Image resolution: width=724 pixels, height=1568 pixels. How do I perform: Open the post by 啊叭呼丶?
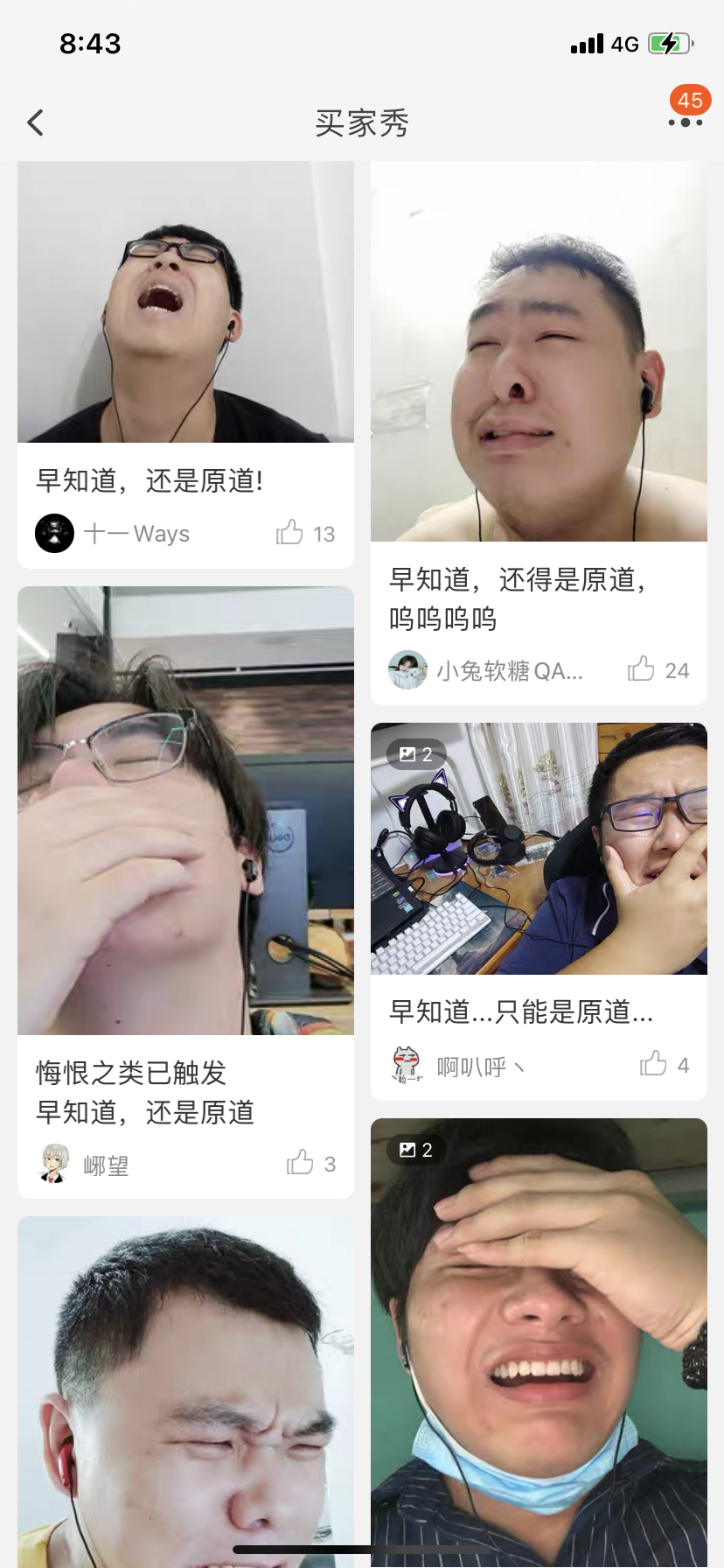tap(539, 849)
